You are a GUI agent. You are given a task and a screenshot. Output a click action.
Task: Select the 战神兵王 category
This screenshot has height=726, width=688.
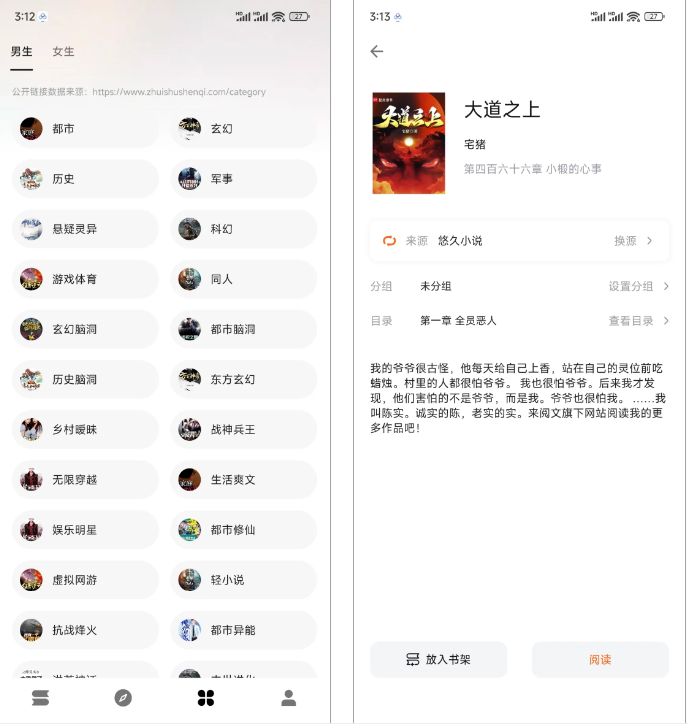[243, 430]
